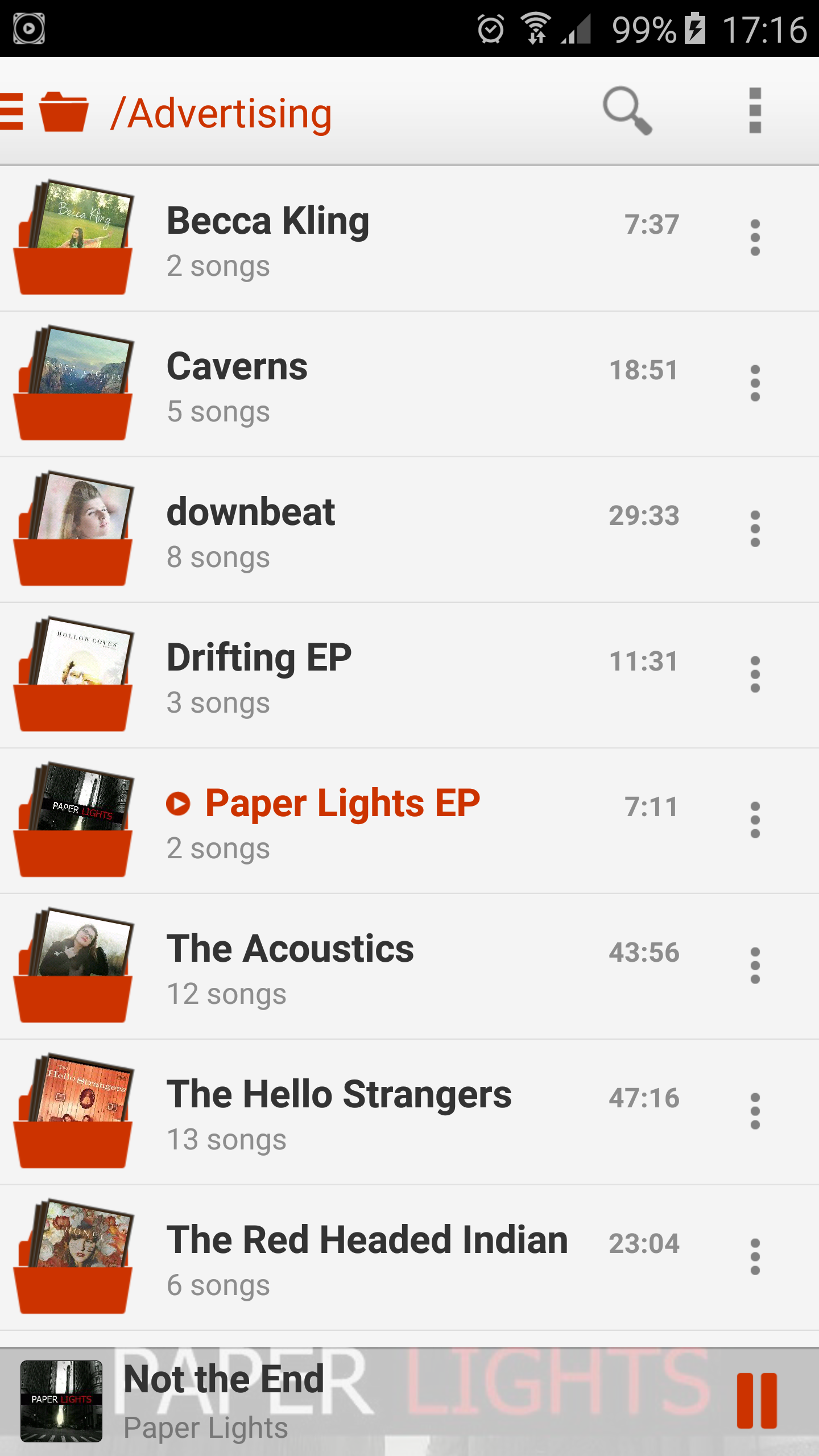819x1456 pixels.
Task: Open options for Becca Kling
Action: point(755,238)
